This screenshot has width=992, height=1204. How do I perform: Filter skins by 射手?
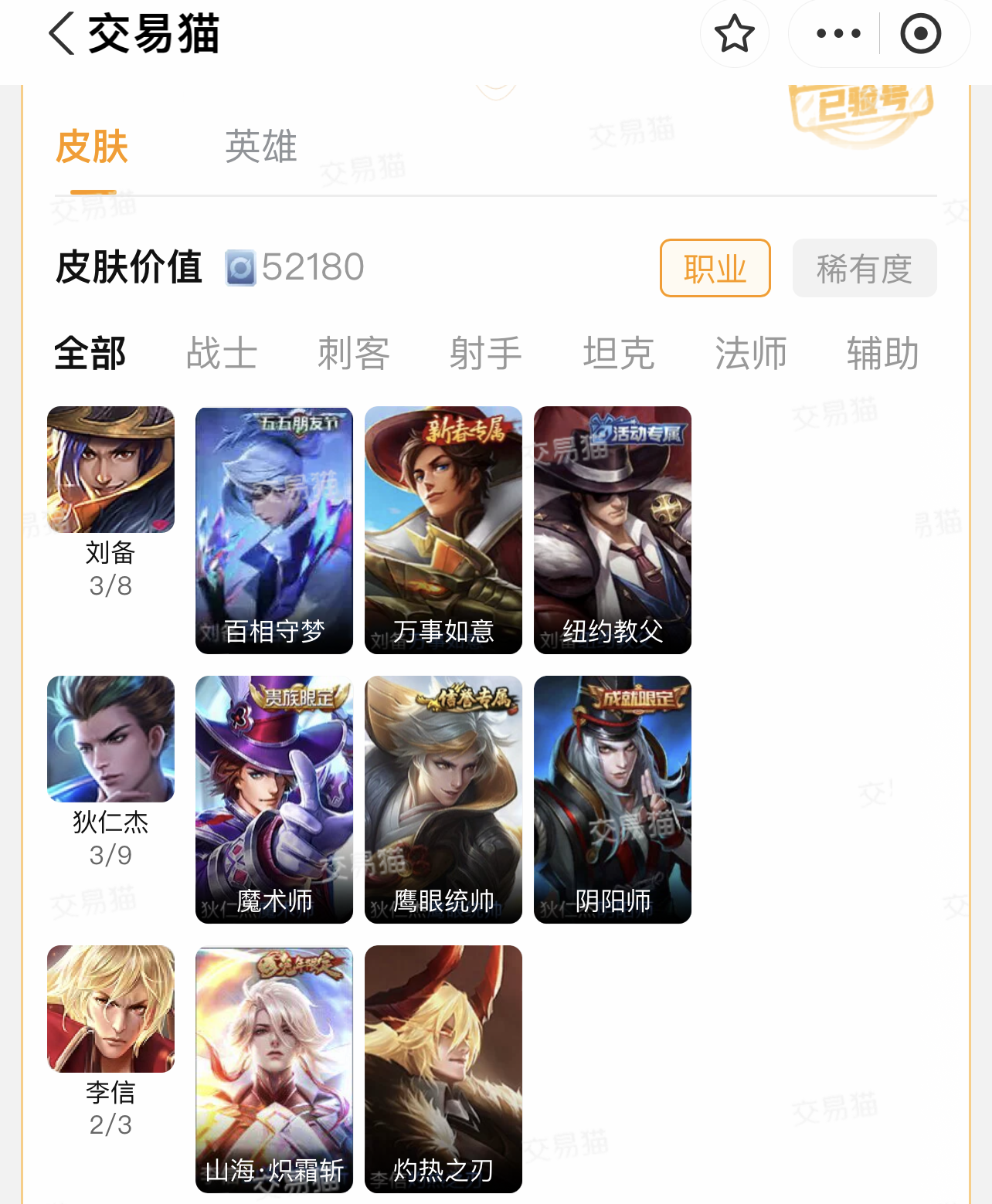[x=486, y=354]
